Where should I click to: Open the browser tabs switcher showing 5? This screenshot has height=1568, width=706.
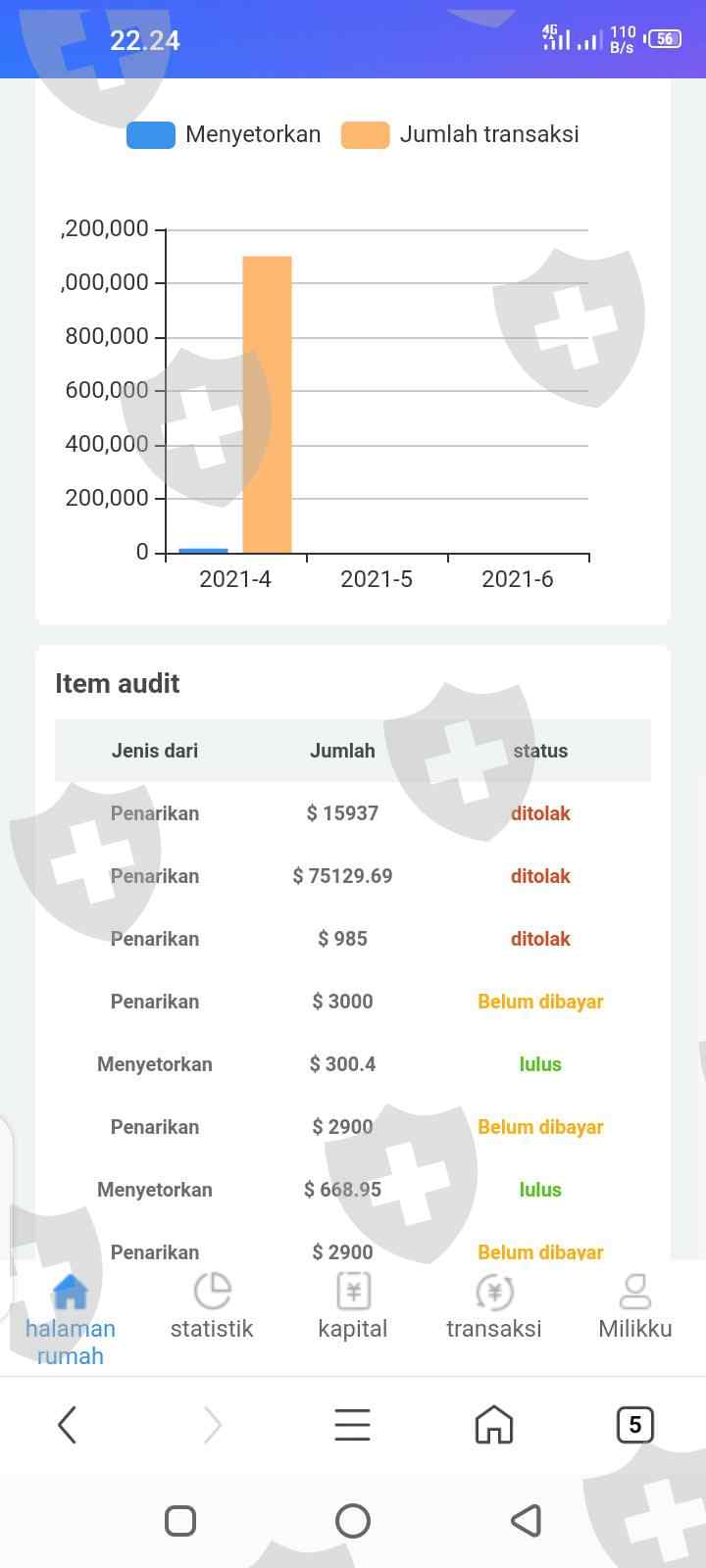[x=634, y=1425]
